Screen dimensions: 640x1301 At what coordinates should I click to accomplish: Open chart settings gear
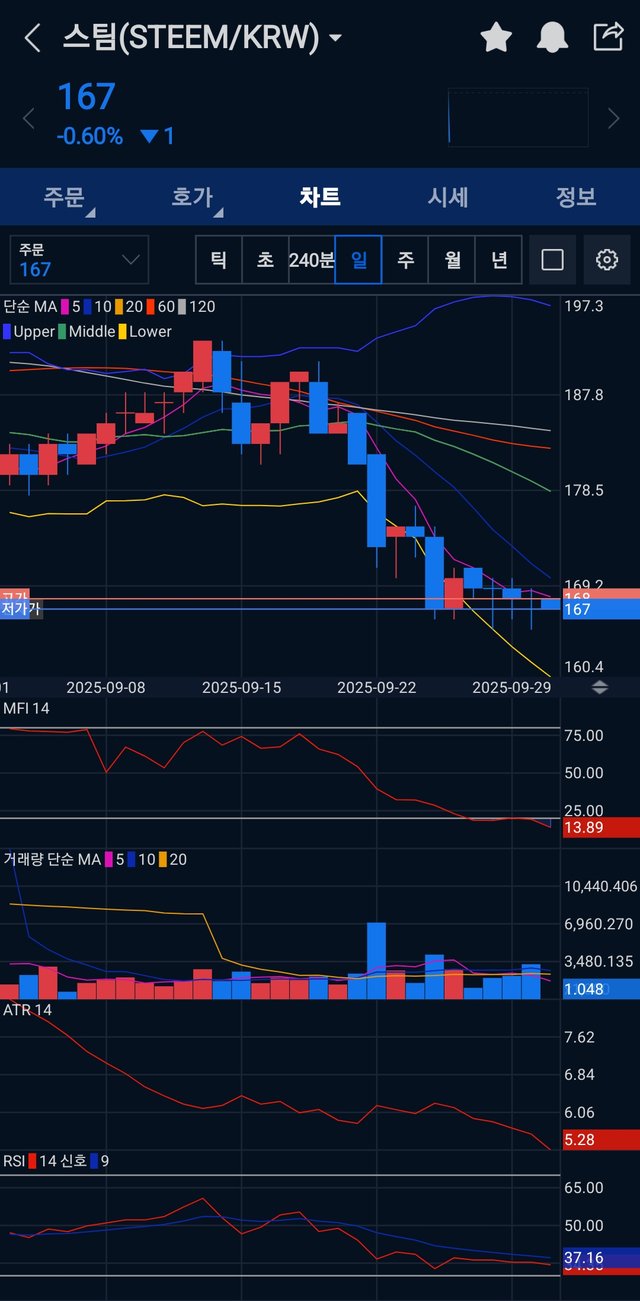[606, 260]
